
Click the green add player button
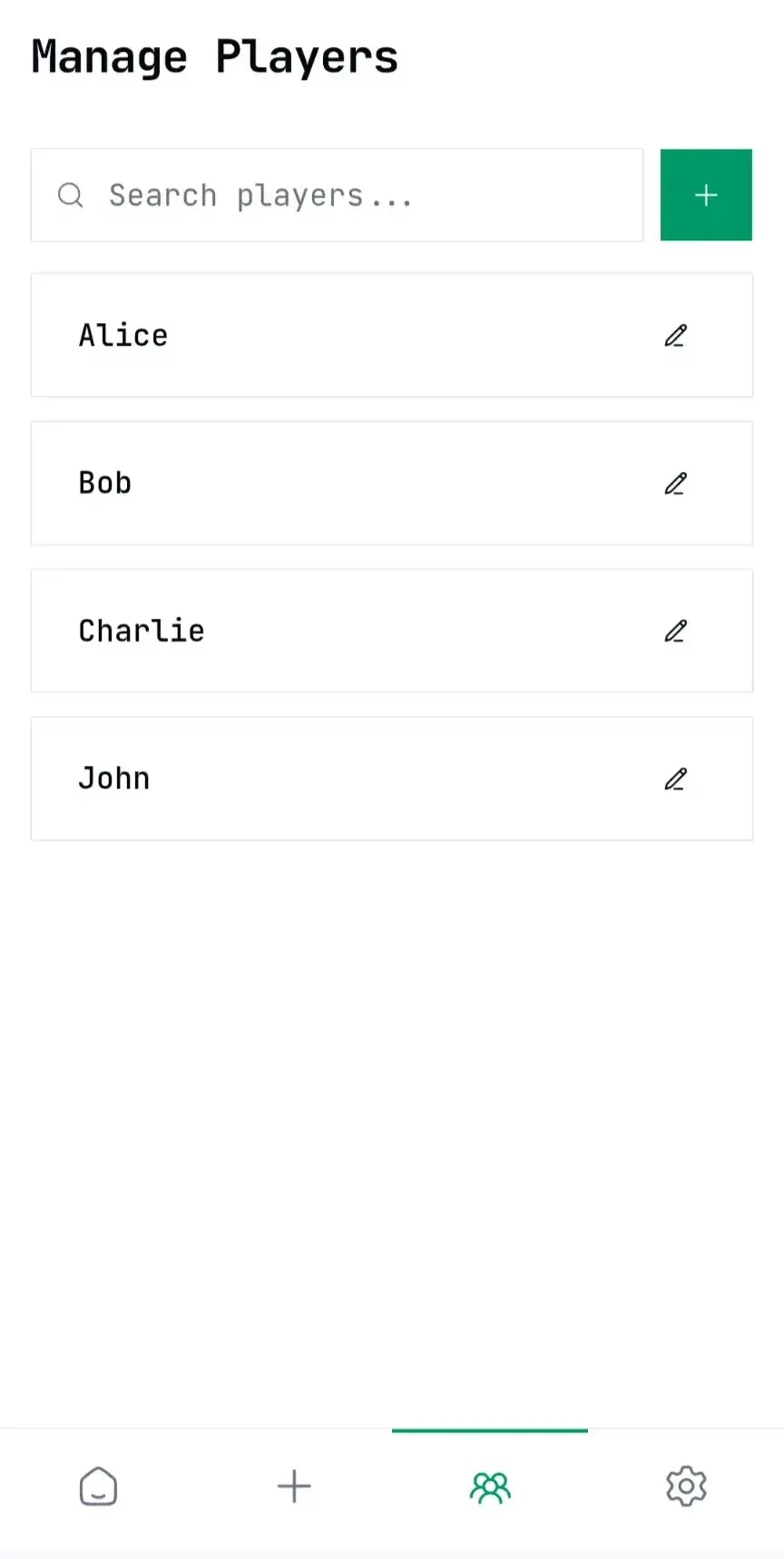coord(706,194)
